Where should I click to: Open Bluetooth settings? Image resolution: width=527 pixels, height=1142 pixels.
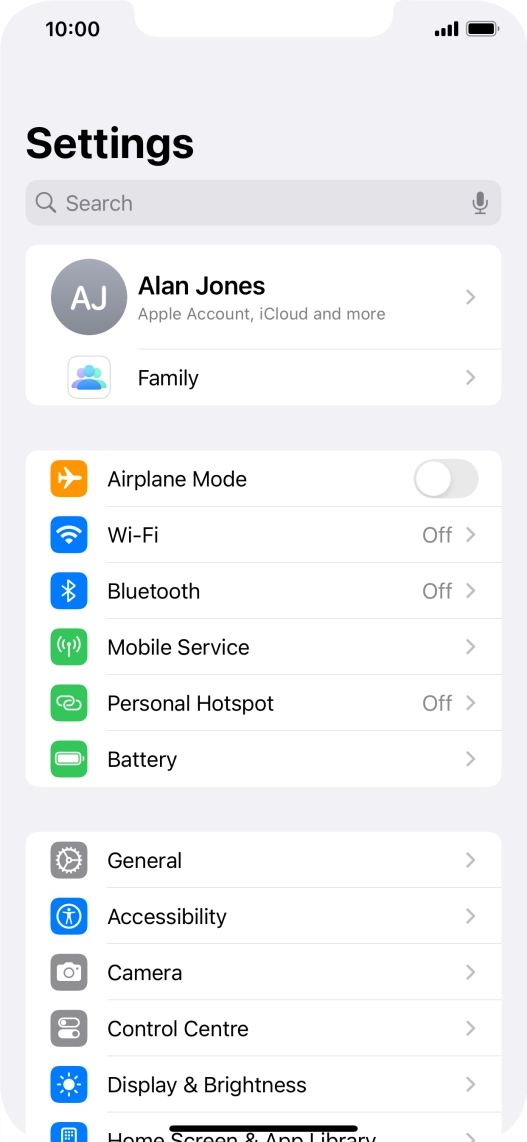click(263, 591)
